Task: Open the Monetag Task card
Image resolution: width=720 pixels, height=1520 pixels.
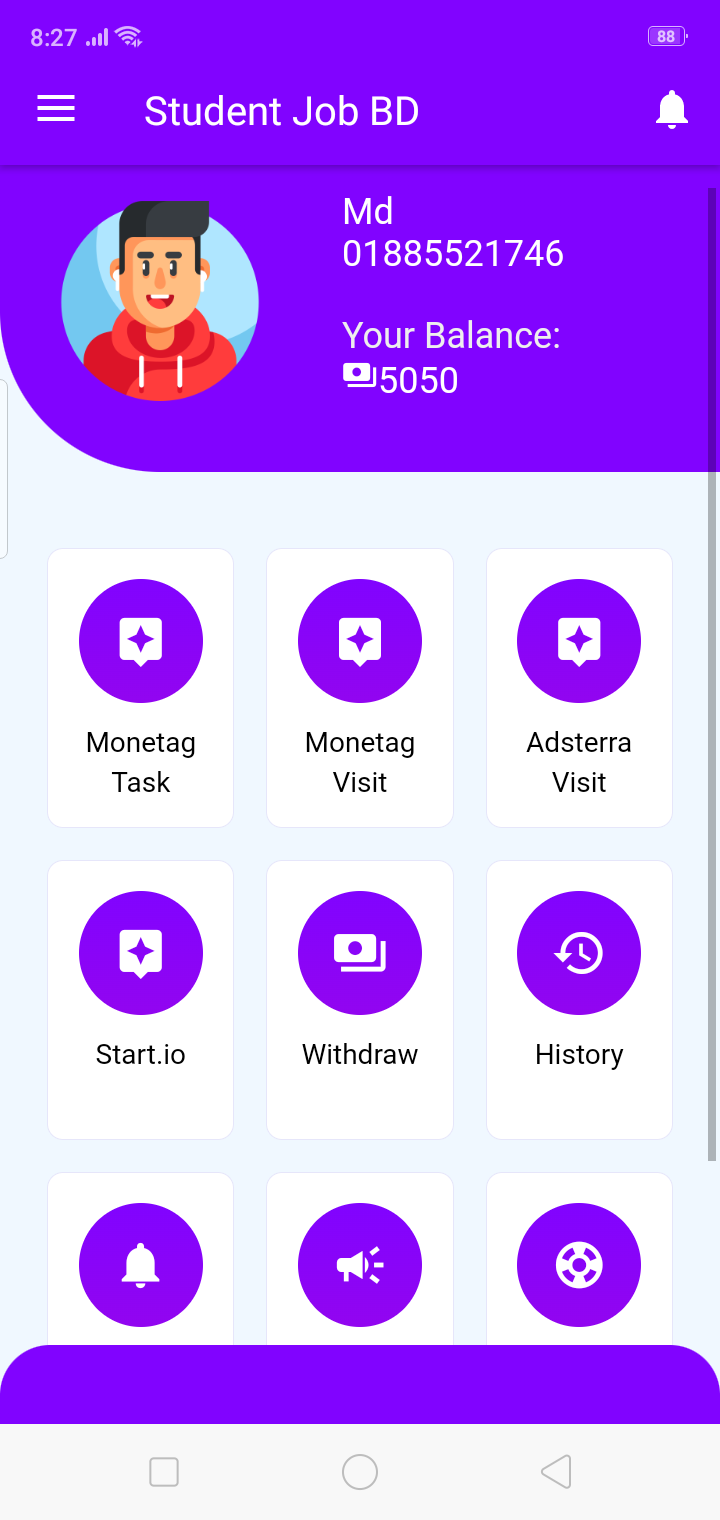Action: pyautogui.click(x=141, y=688)
